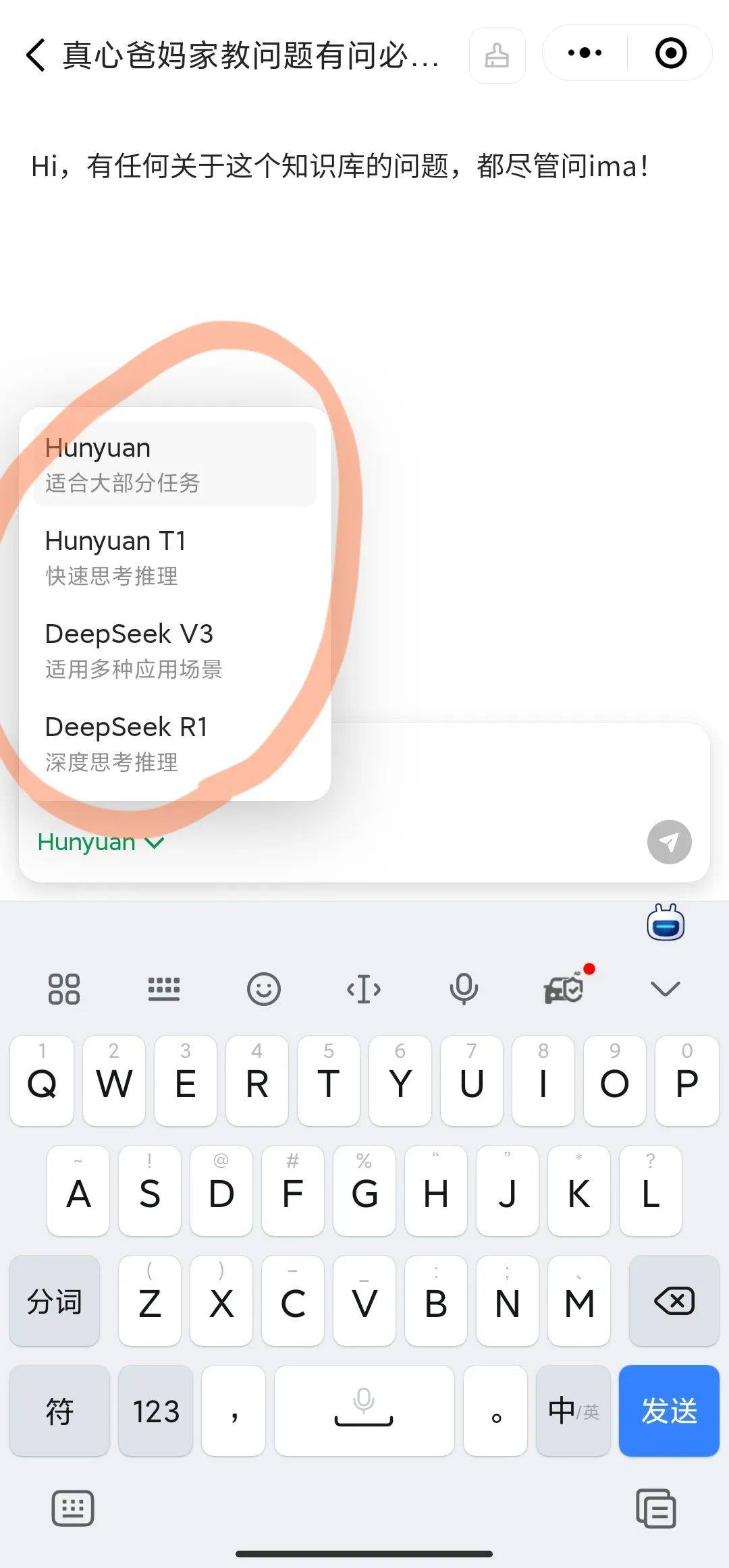Tap the backspace key

(674, 1301)
